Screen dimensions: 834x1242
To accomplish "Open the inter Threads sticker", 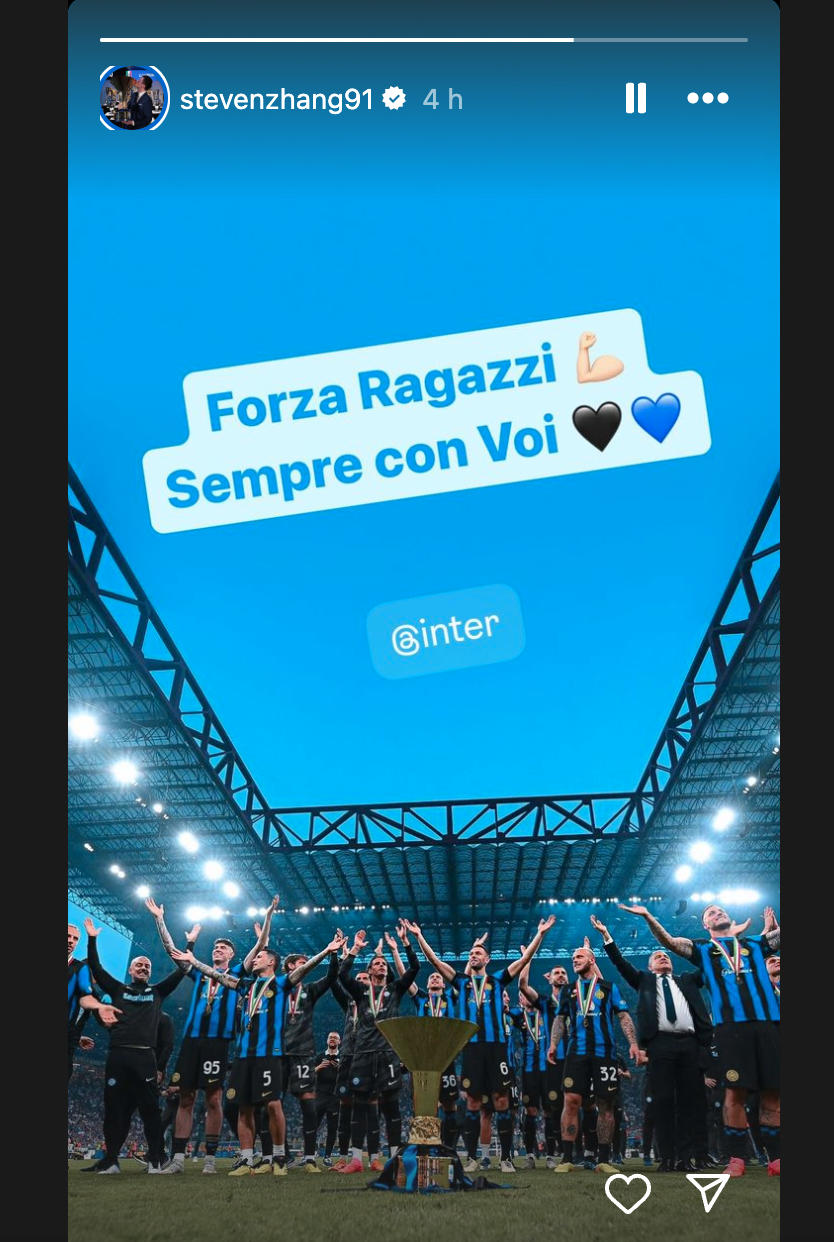I will pyautogui.click(x=446, y=632).
